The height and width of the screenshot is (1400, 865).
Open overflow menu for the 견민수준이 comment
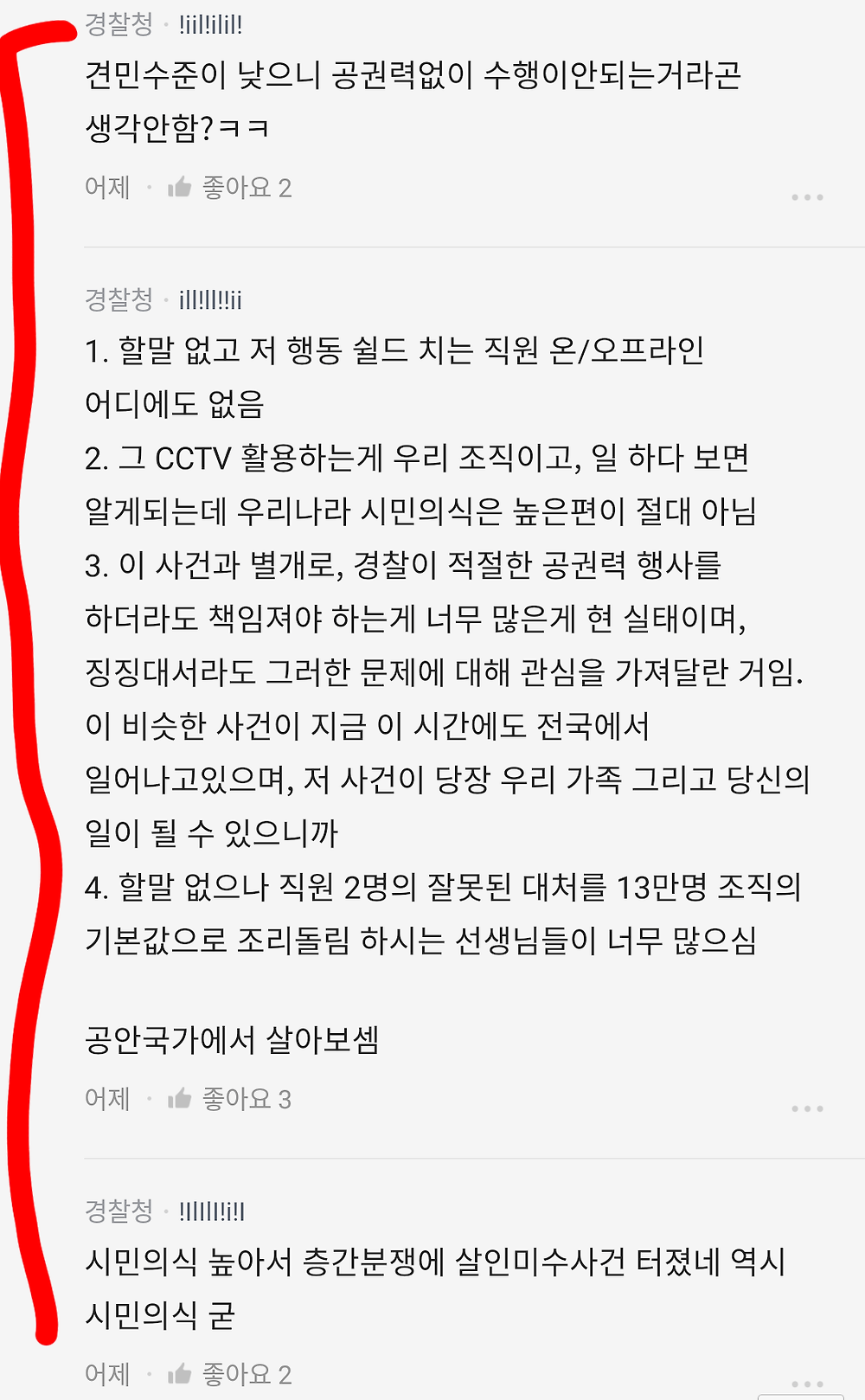coord(806,198)
